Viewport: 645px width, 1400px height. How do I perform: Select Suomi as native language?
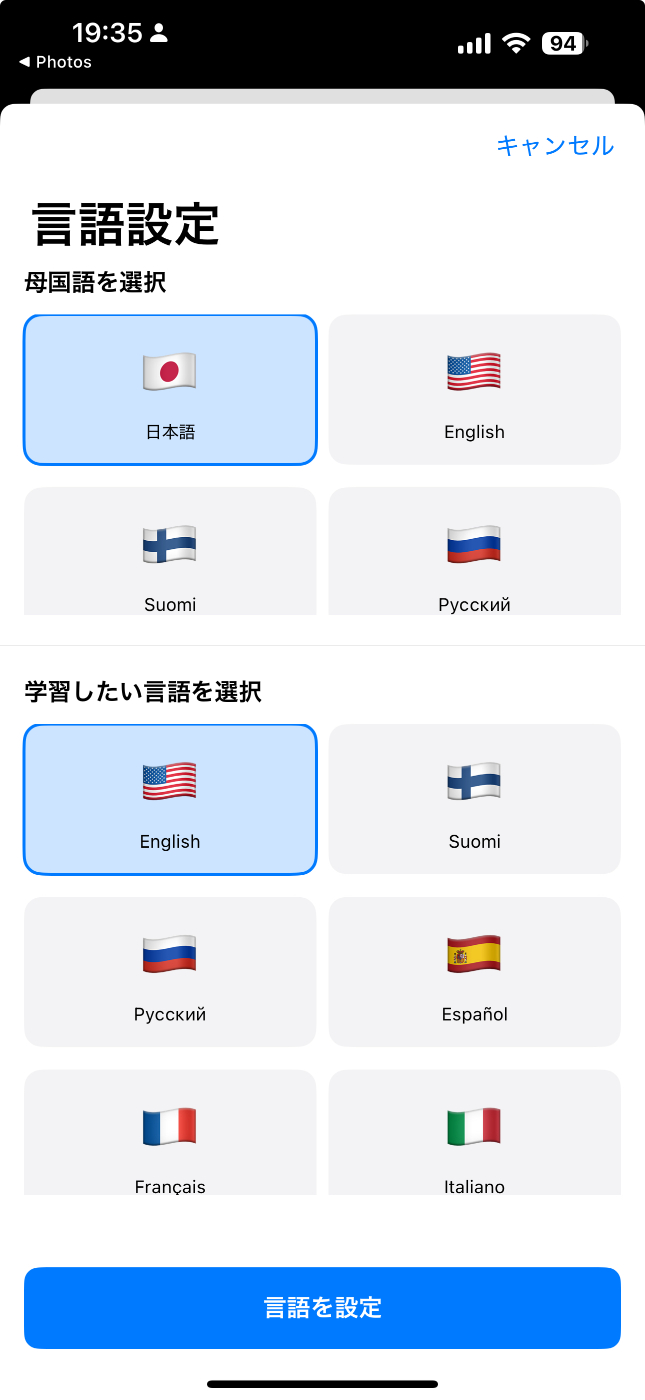[170, 553]
